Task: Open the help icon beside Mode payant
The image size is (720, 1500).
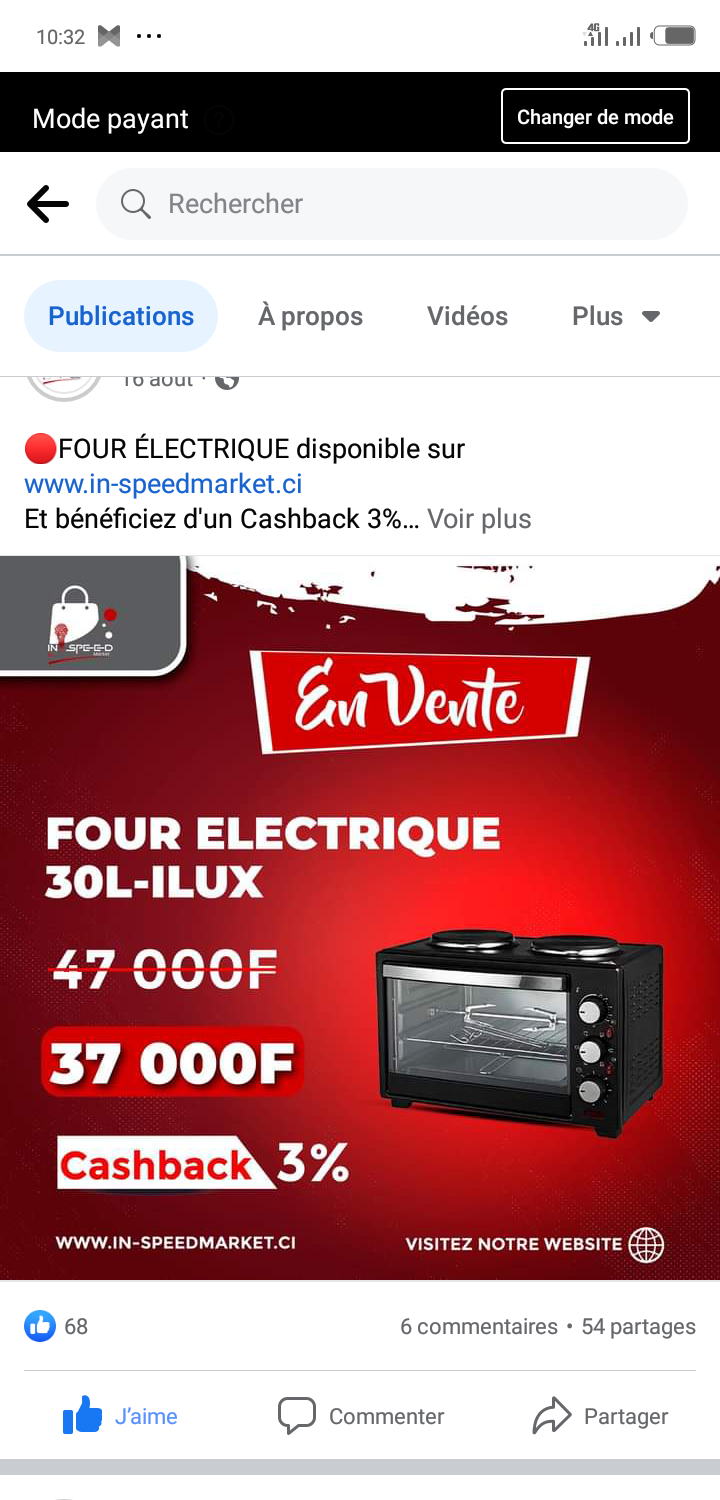Action: tap(219, 120)
